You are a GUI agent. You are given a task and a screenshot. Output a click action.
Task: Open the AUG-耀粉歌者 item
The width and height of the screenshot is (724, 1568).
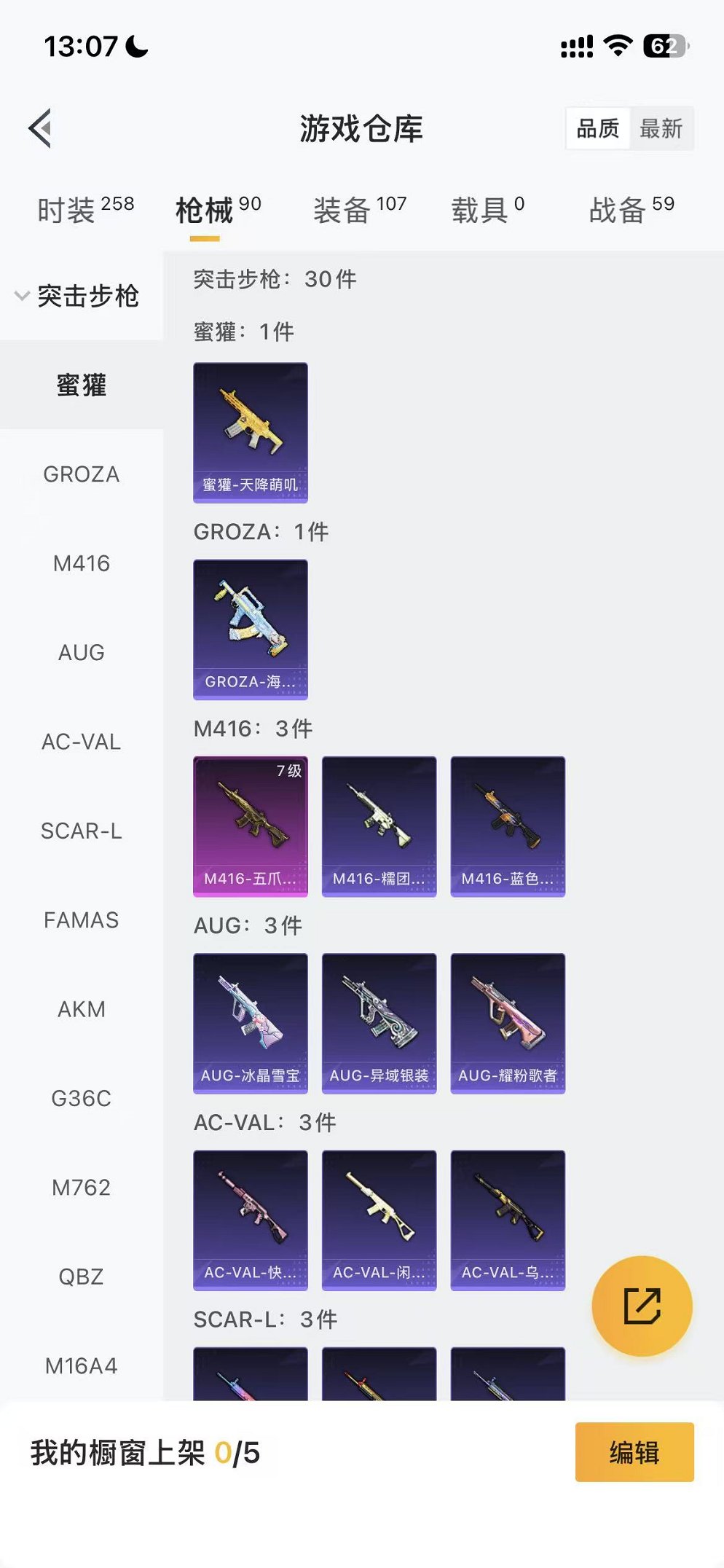coord(508,1022)
